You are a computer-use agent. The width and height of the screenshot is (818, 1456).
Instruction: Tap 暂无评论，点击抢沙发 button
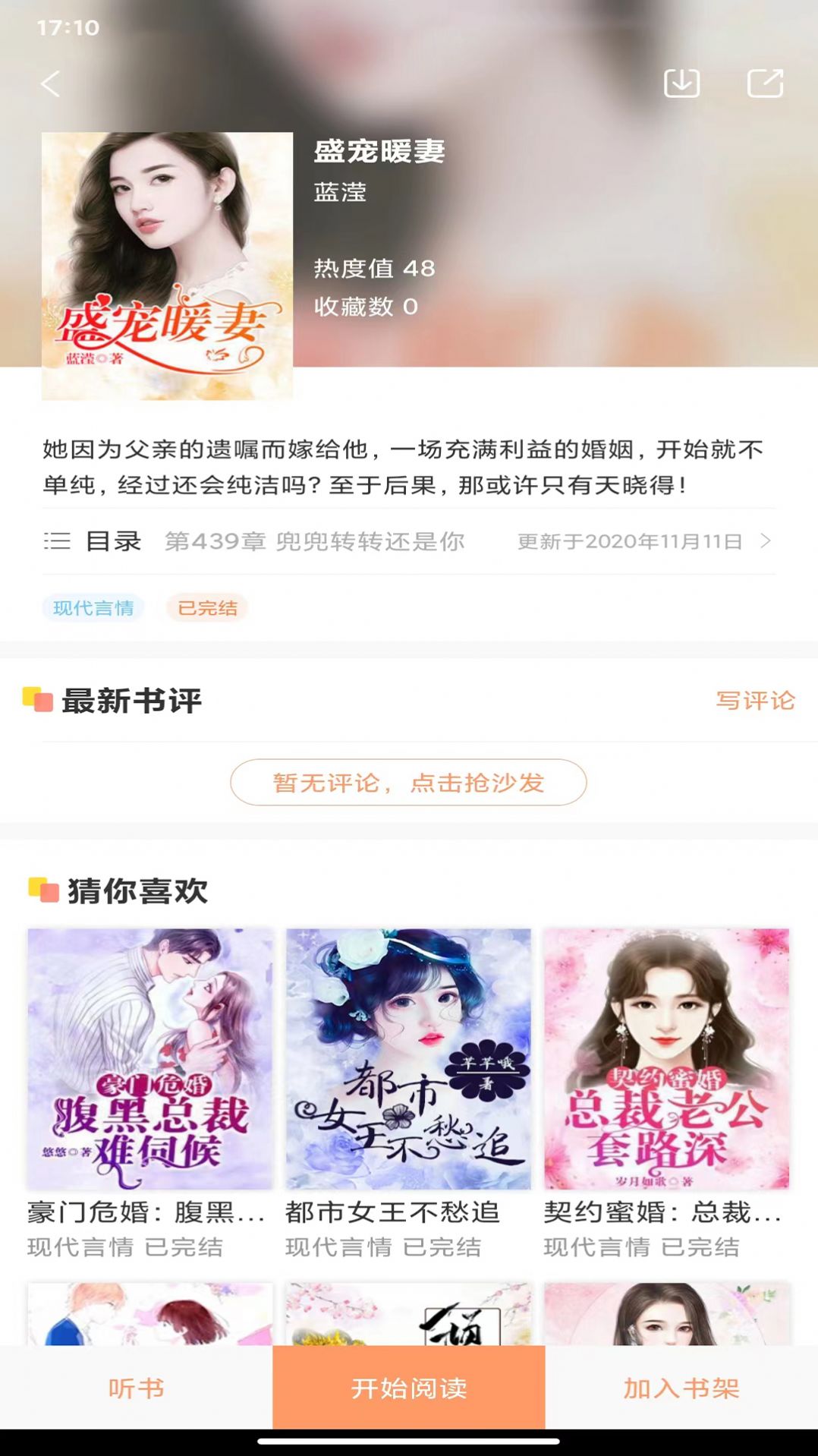[x=408, y=783]
